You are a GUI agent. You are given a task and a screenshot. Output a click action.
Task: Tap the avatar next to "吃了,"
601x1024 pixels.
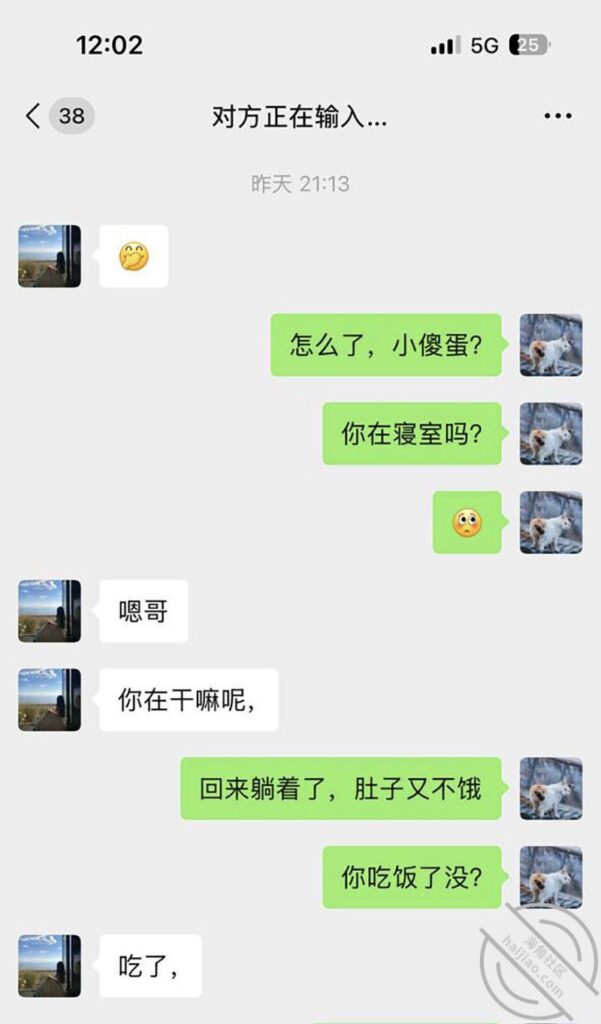pos(49,965)
